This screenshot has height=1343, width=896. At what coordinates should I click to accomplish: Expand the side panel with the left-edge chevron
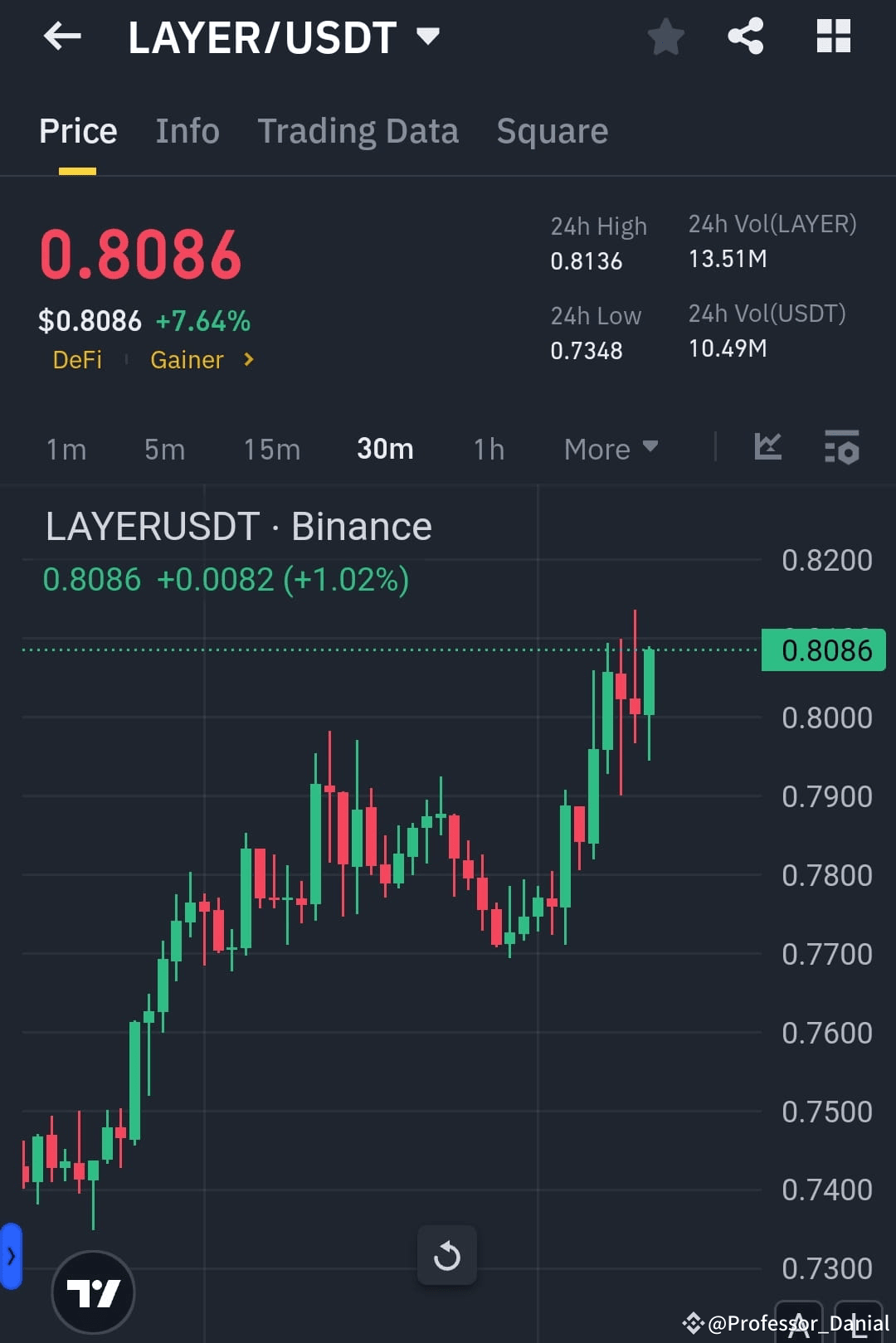click(10, 1255)
